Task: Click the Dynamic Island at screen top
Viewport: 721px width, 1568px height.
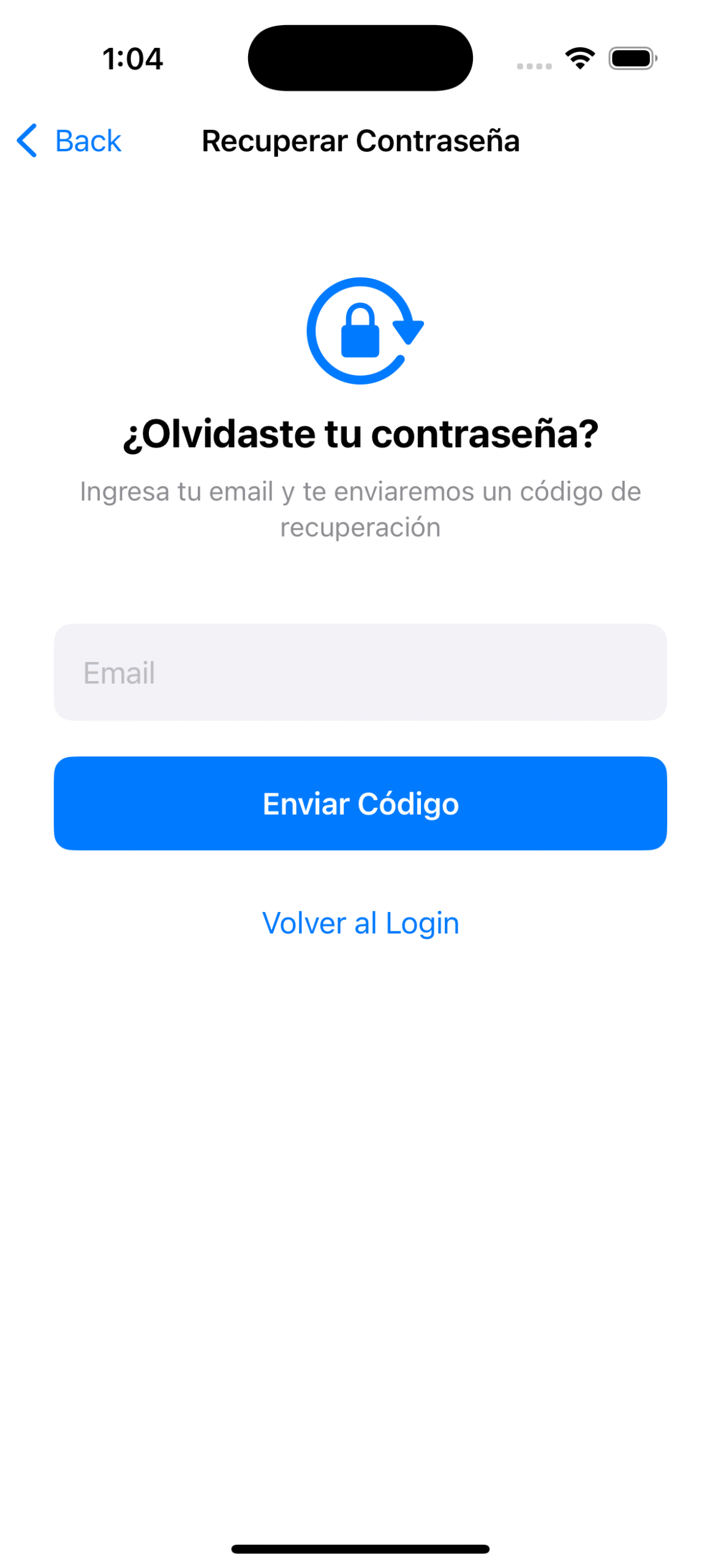Action: click(360, 57)
